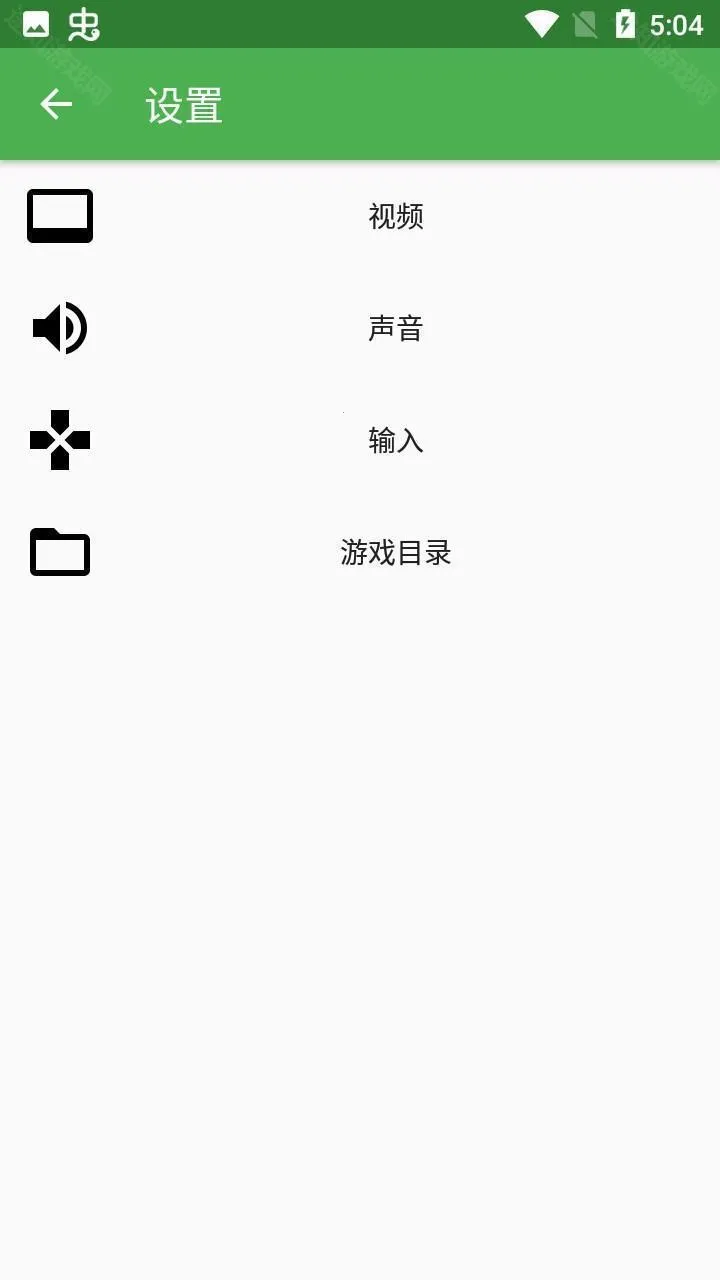The height and width of the screenshot is (1280, 720).
Task: Click the bug-shaped notification icon
Action: coord(85,23)
